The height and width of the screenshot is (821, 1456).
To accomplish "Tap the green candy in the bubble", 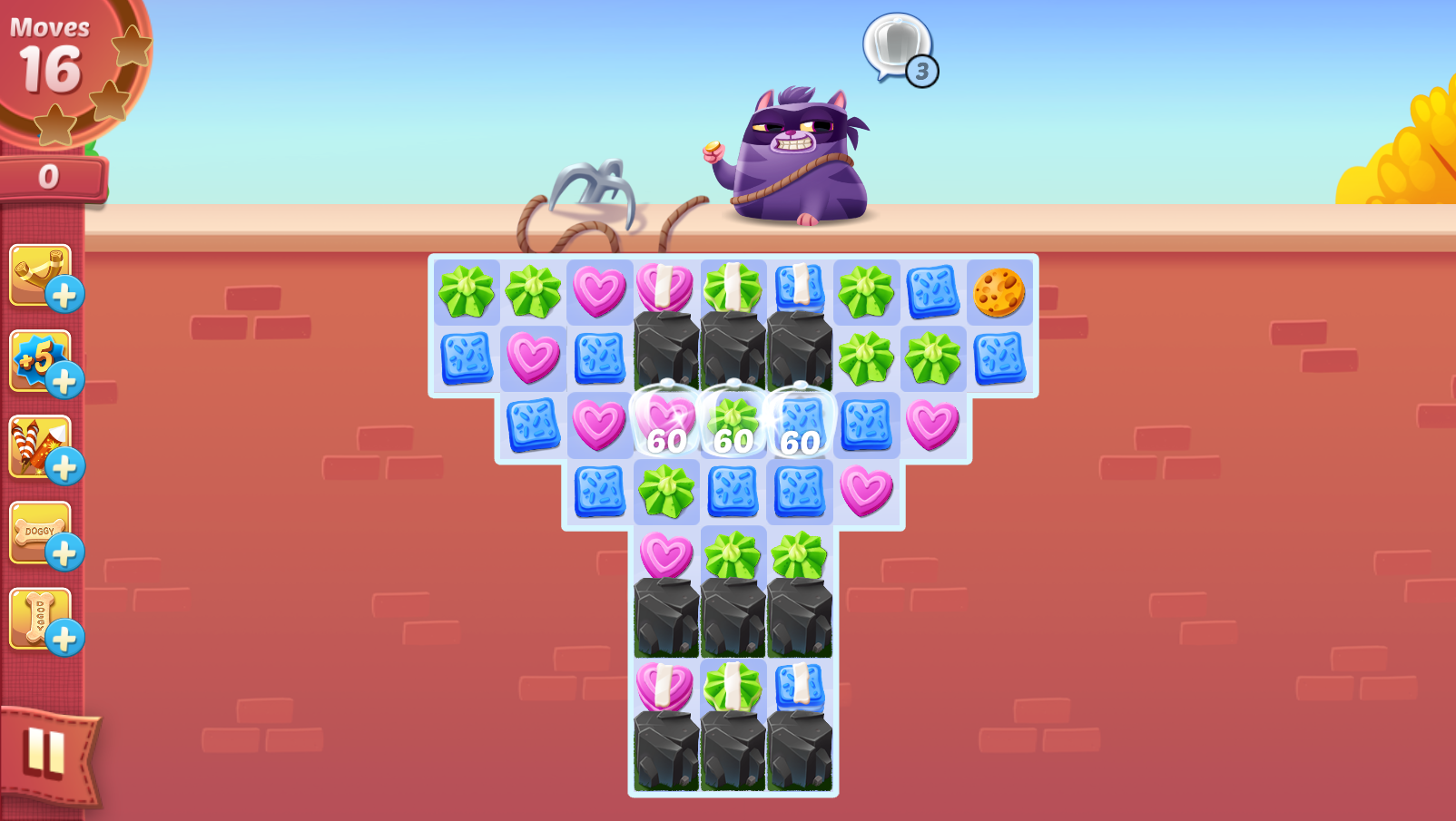I will click(x=733, y=422).
